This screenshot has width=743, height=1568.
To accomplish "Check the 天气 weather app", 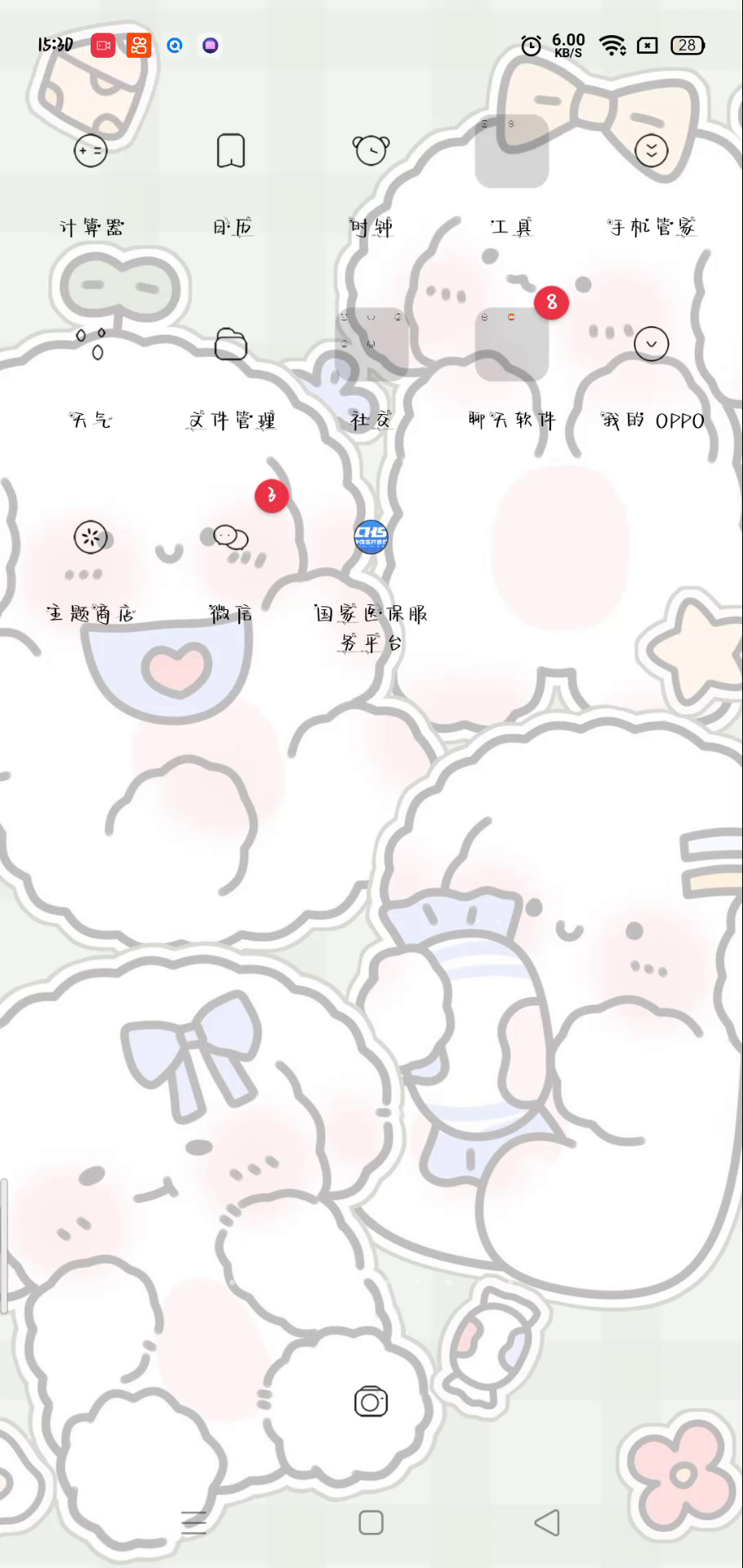I will coord(91,345).
